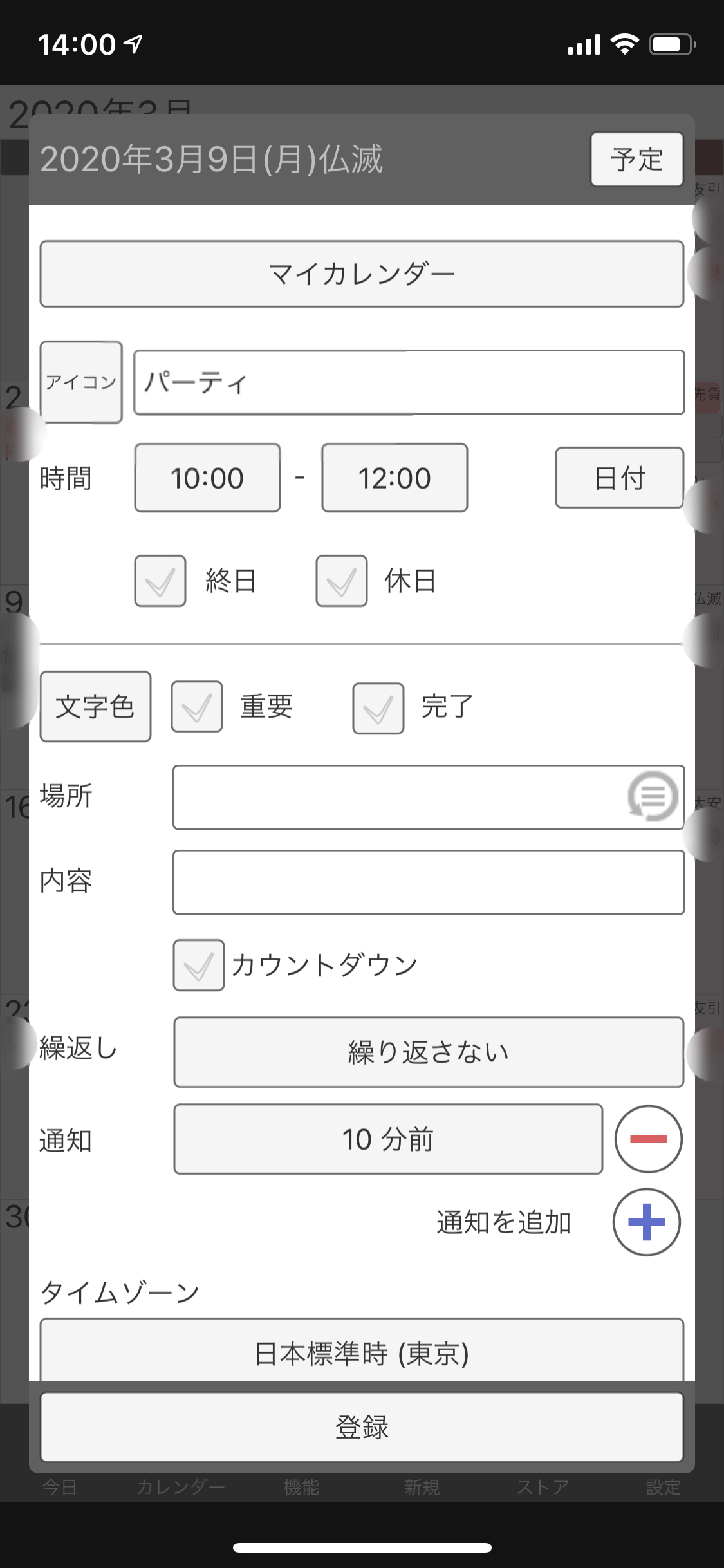The width and height of the screenshot is (724, 1568).
Task: Enable the カウントダウン checkbox
Action: pyautogui.click(x=199, y=965)
